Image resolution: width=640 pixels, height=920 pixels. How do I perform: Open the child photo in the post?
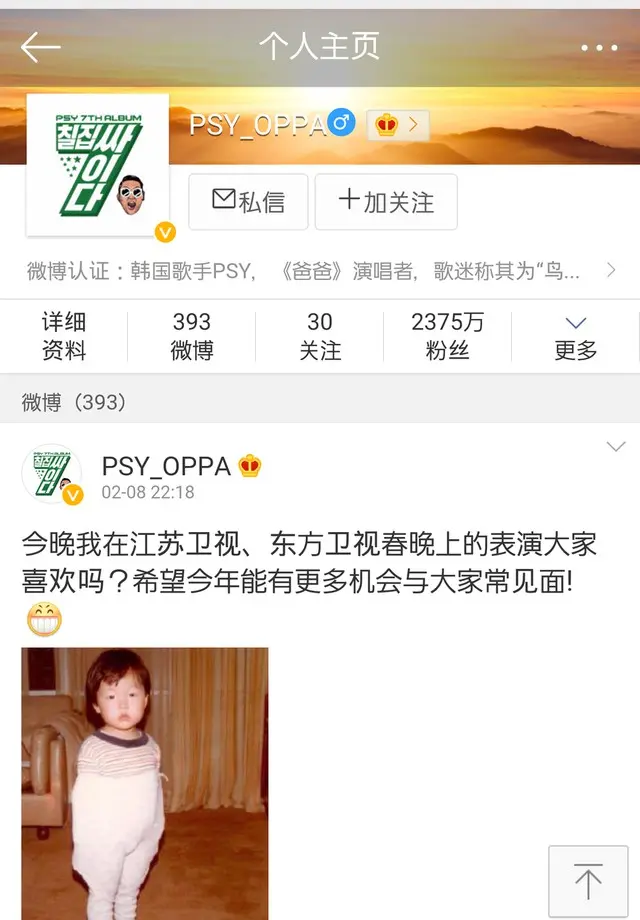145,782
